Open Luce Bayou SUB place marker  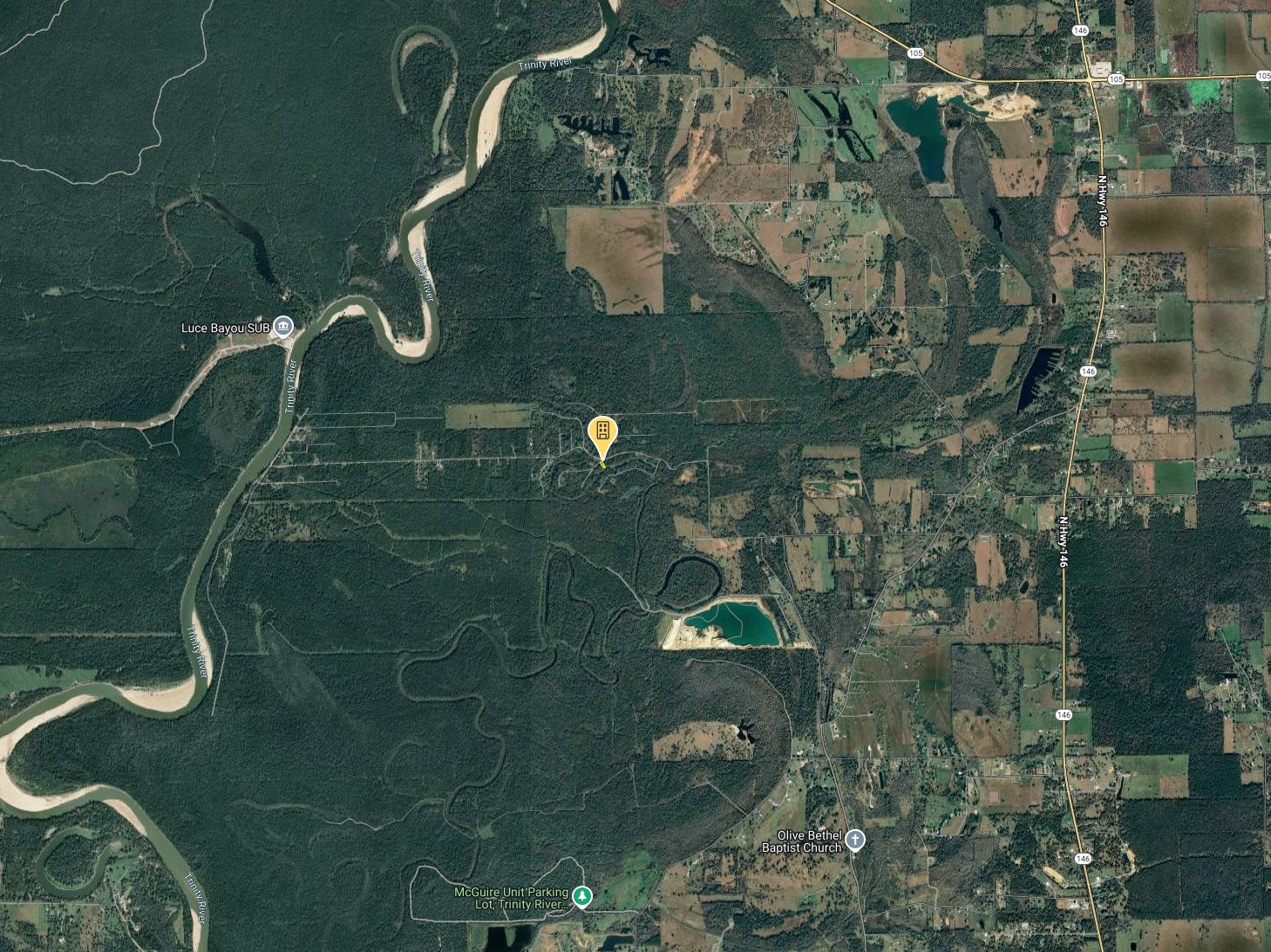point(282,328)
